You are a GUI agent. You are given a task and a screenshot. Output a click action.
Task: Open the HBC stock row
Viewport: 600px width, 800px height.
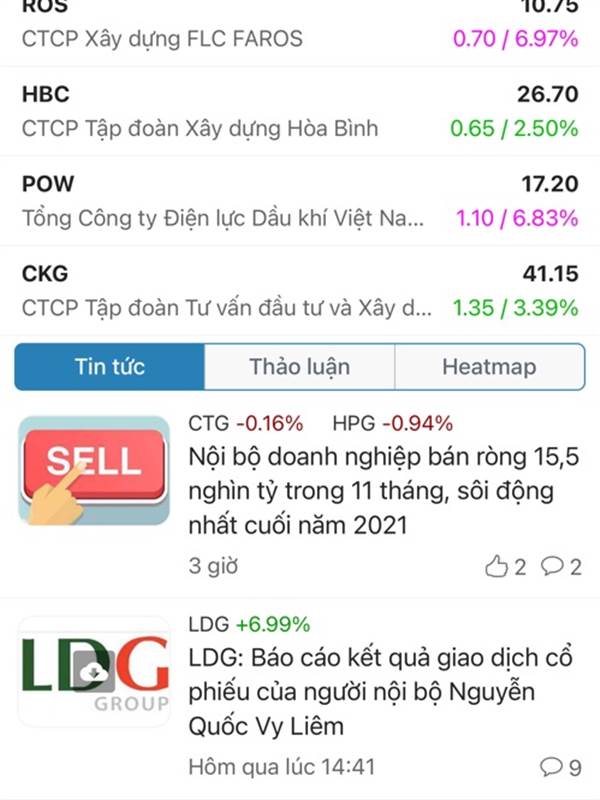tap(300, 112)
